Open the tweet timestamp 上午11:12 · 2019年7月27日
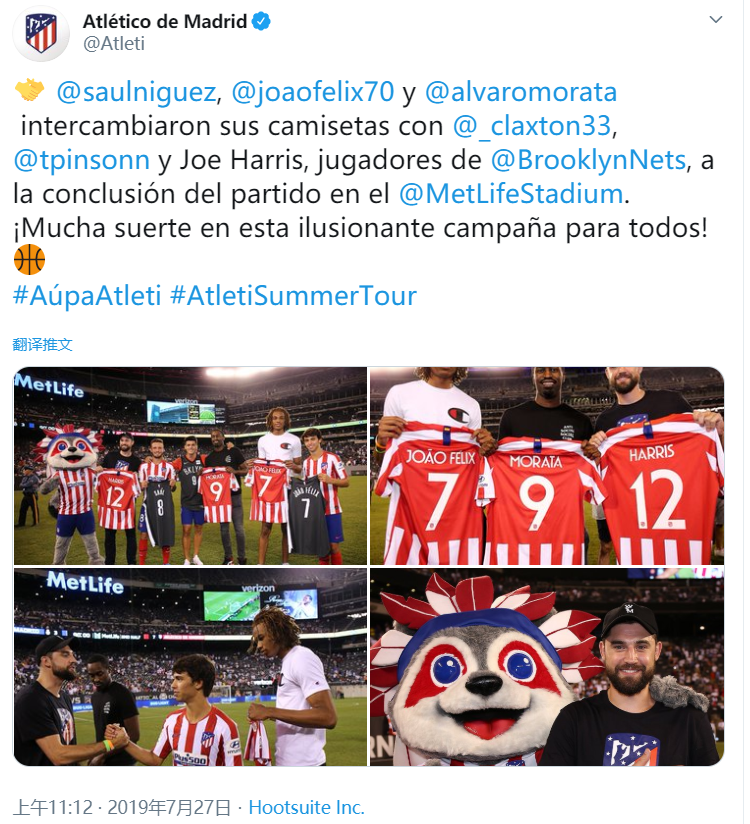Viewport: 750px width, 824px height. [x=121, y=807]
